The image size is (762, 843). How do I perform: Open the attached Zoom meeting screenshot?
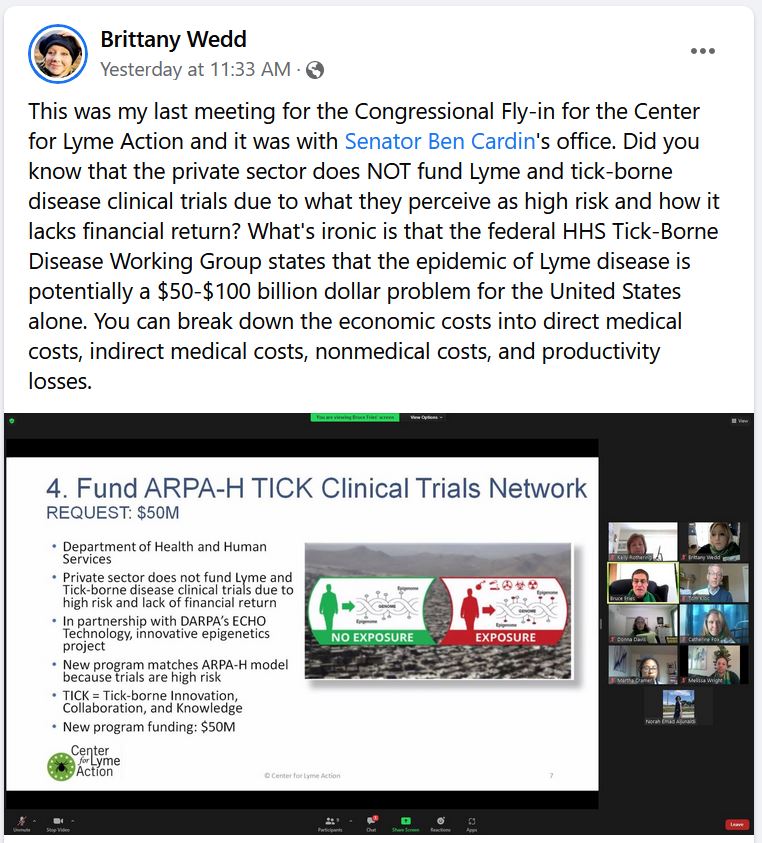[x=380, y=624]
